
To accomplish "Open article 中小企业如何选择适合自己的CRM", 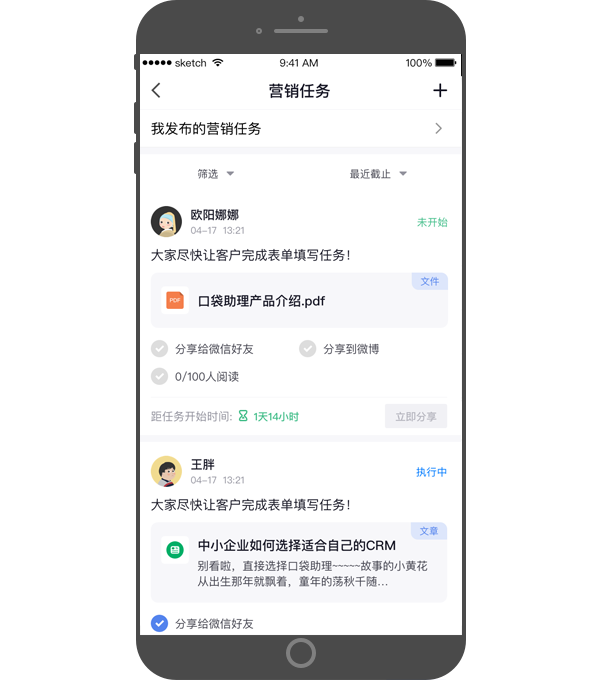I will (x=299, y=562).
